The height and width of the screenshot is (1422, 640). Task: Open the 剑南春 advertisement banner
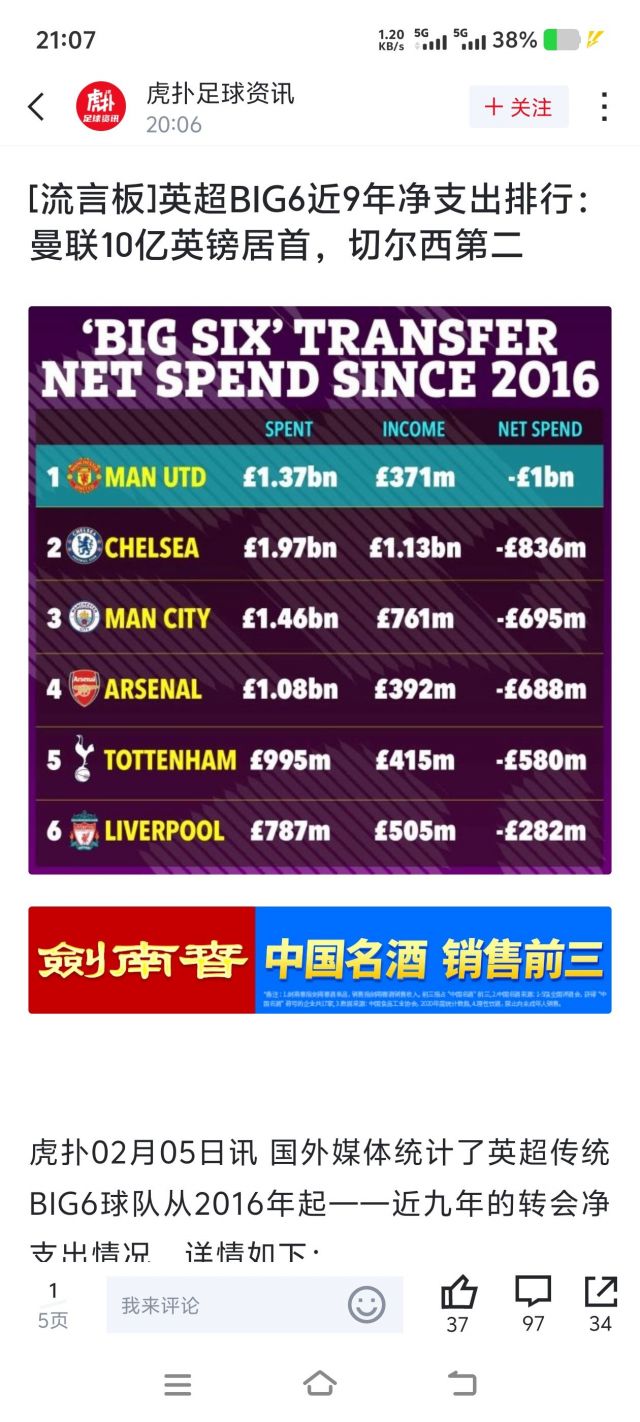point(319,960)
